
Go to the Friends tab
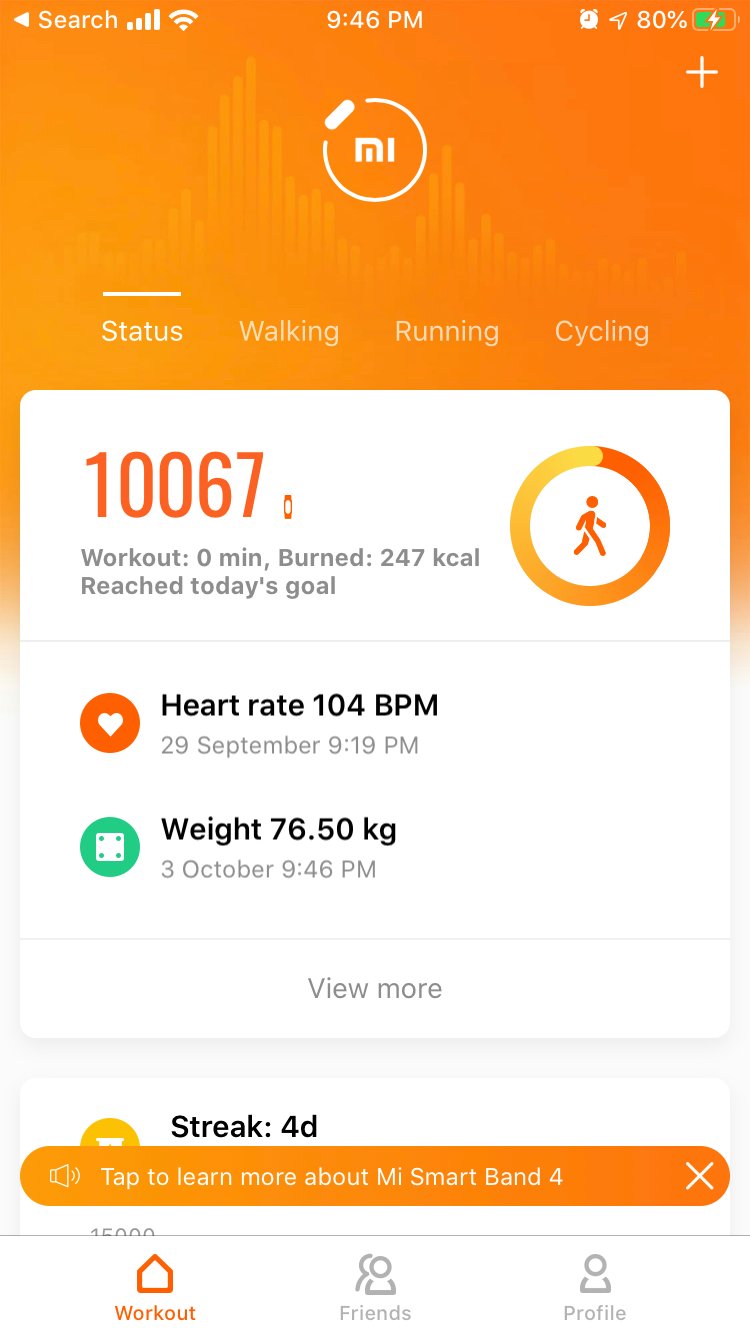pos(375,1287)
